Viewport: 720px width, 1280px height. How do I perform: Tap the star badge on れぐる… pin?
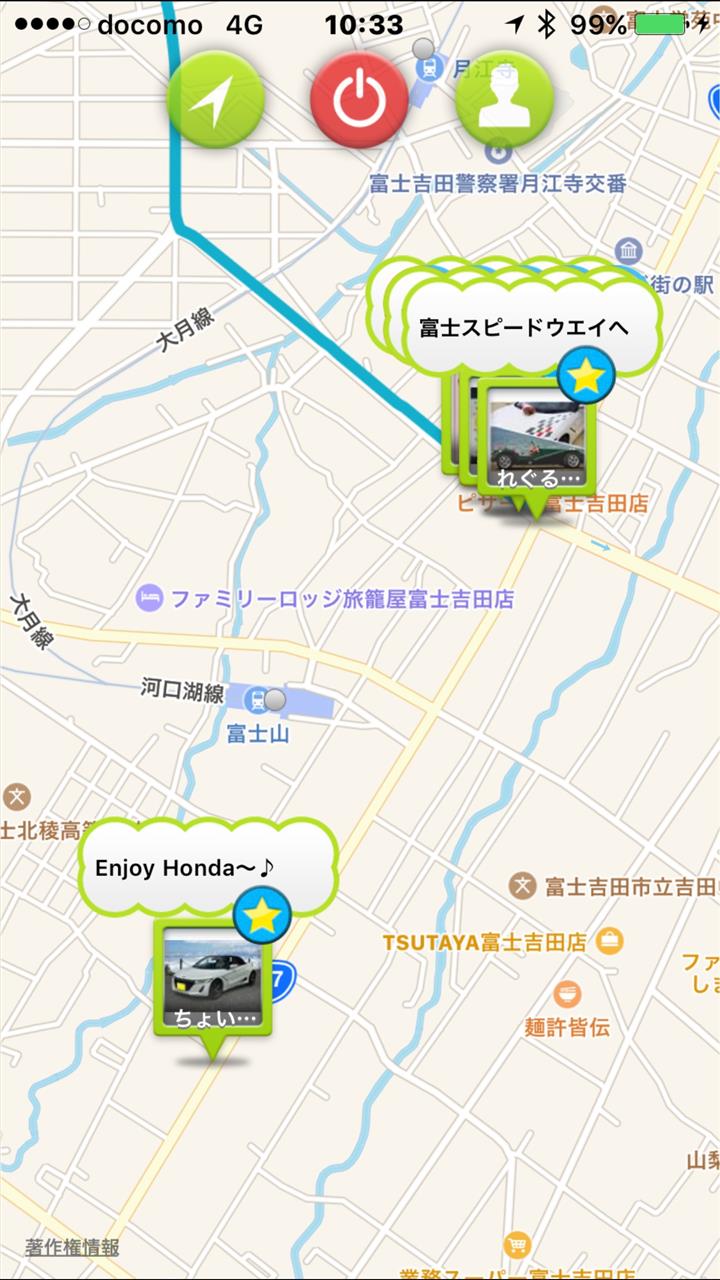click(x=586, y=375)
